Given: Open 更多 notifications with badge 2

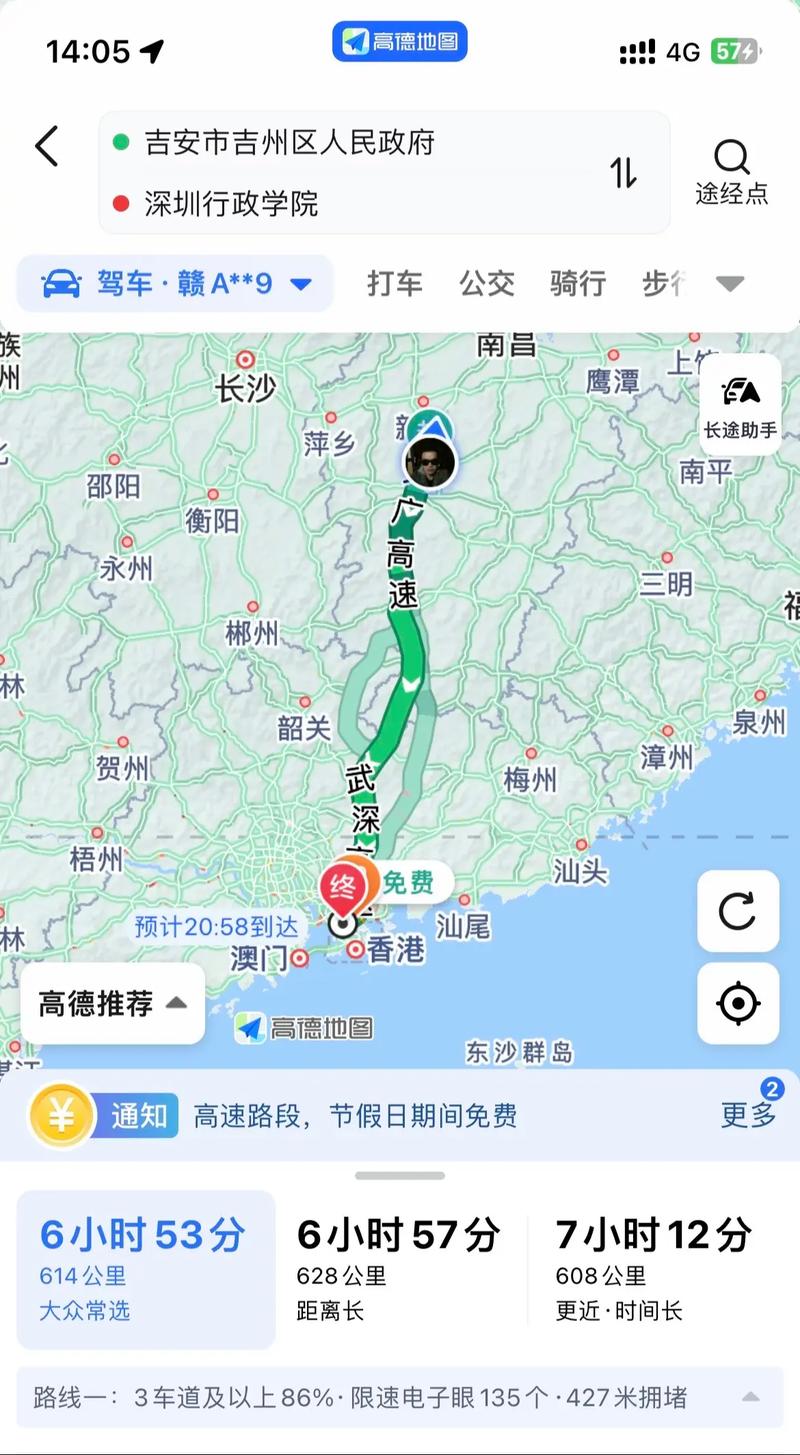Looking at the screenshot, I should click(748, 1115).
